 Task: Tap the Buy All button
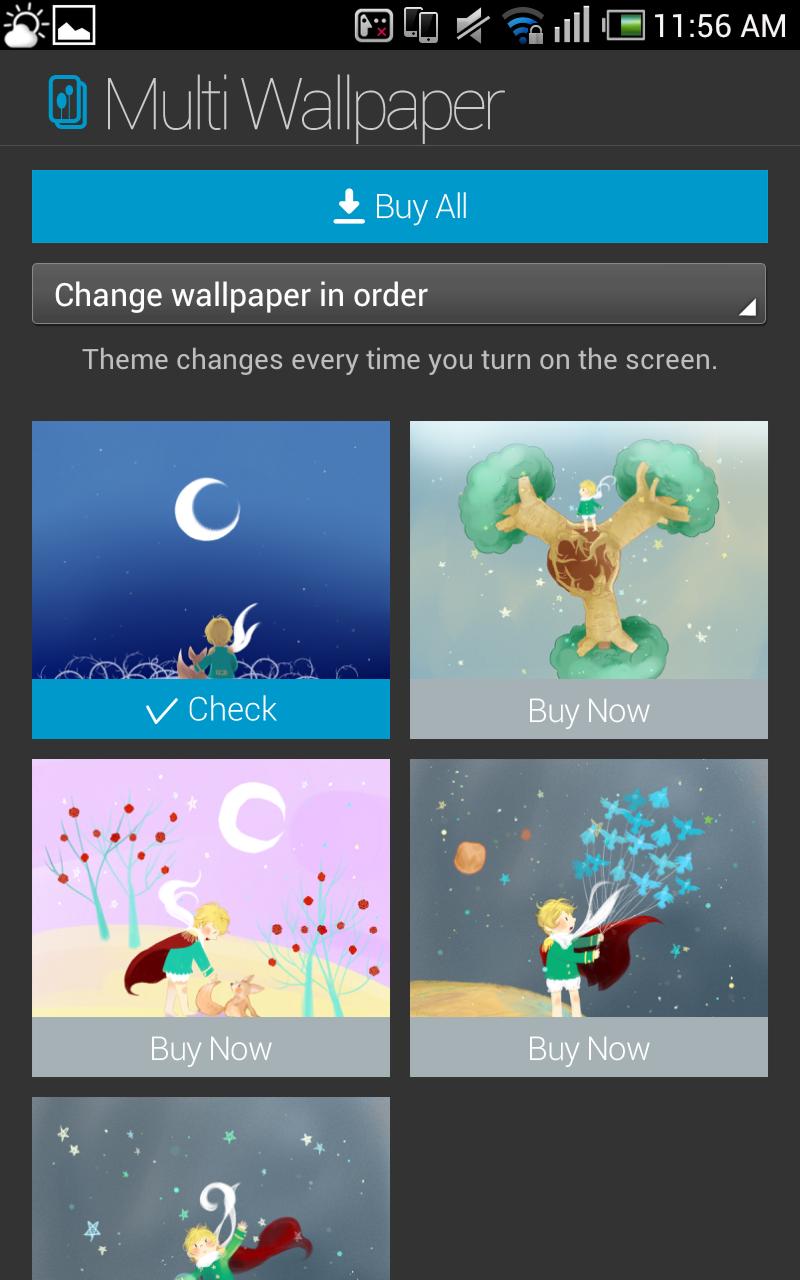(400, 207)
